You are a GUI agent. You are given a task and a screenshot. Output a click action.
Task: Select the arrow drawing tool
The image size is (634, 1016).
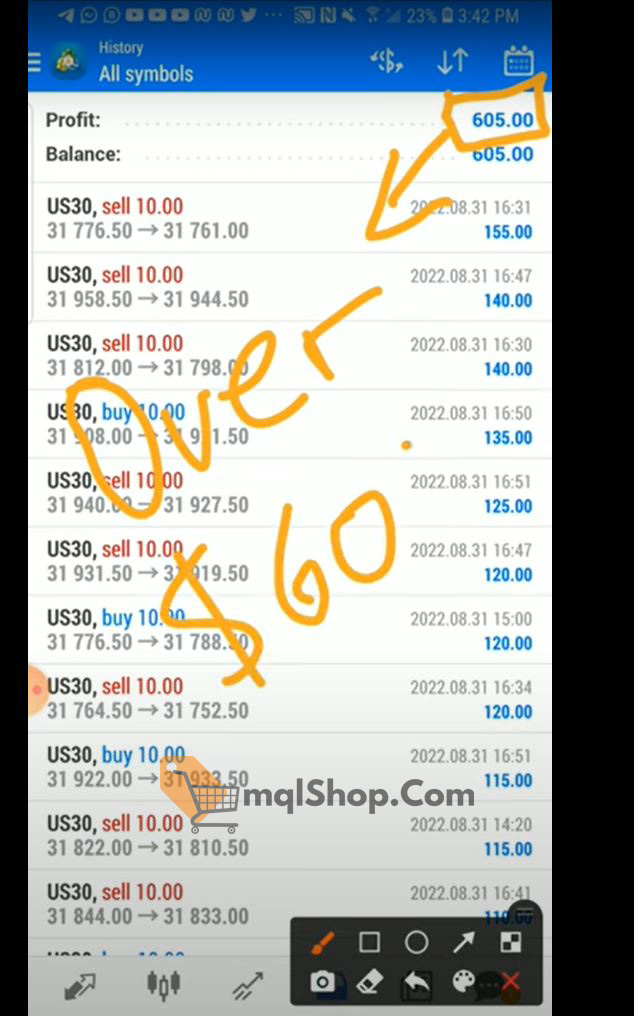tap(463, 942)
